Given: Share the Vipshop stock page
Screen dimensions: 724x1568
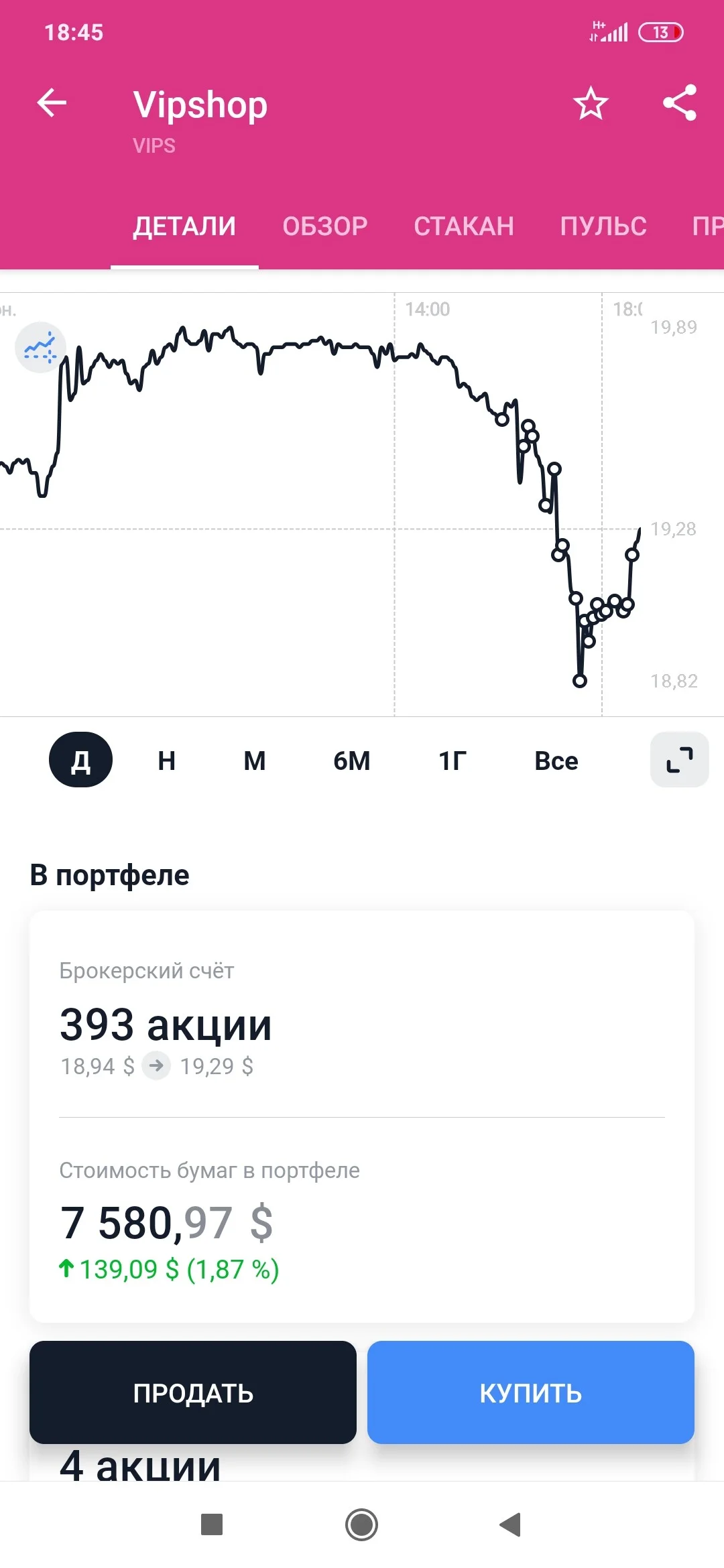Looking at the screenshot, I should click(680, 103).
